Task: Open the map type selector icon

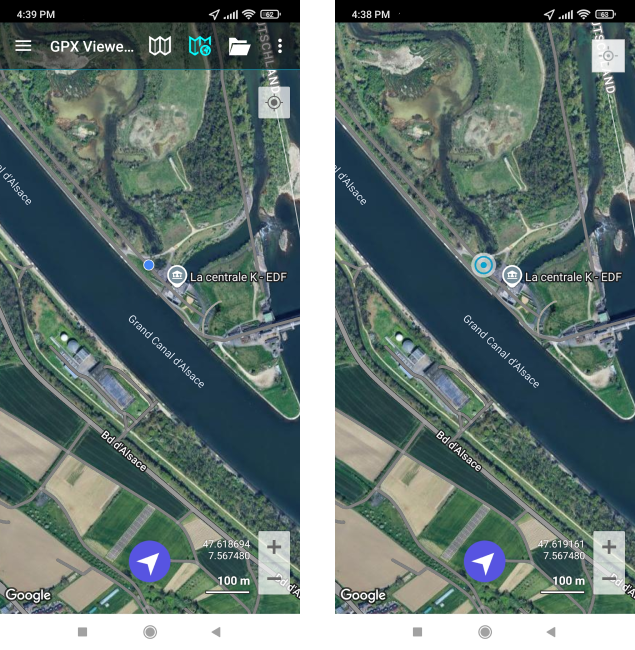Action: click(x=160, y=46)
